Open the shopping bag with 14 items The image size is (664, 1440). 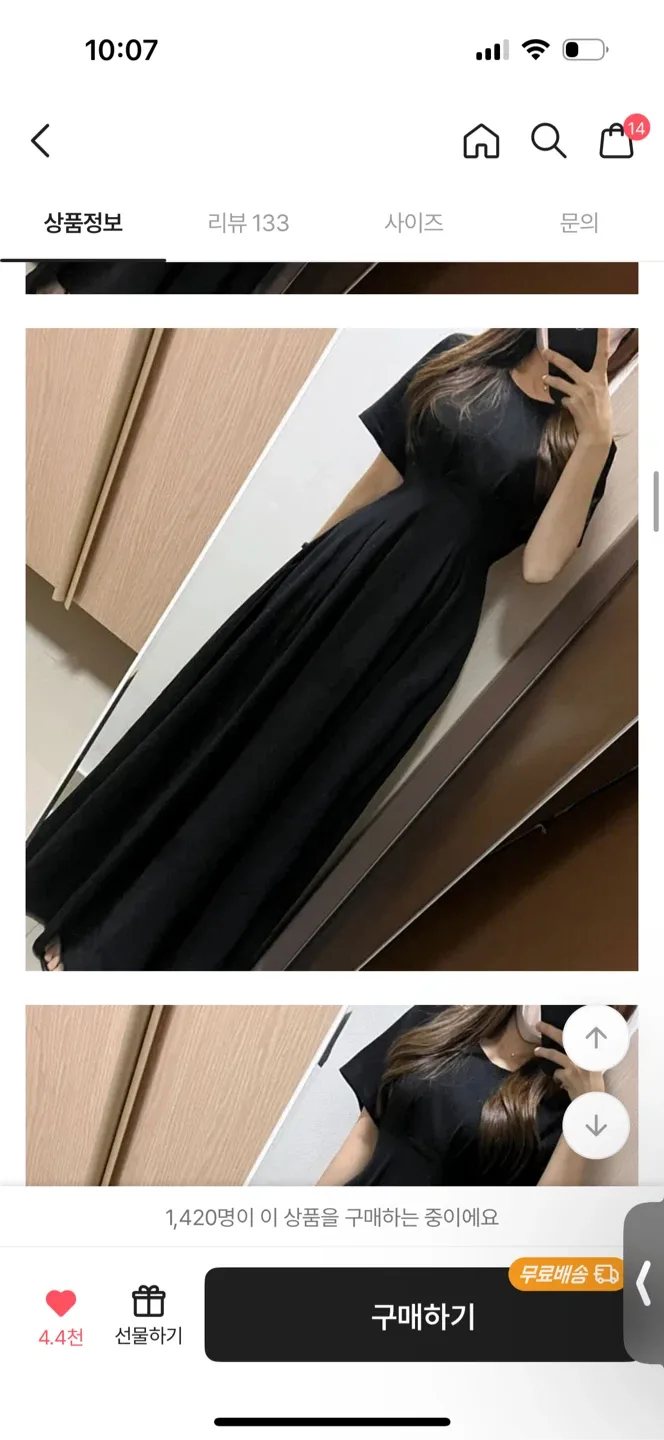point(617,141)
